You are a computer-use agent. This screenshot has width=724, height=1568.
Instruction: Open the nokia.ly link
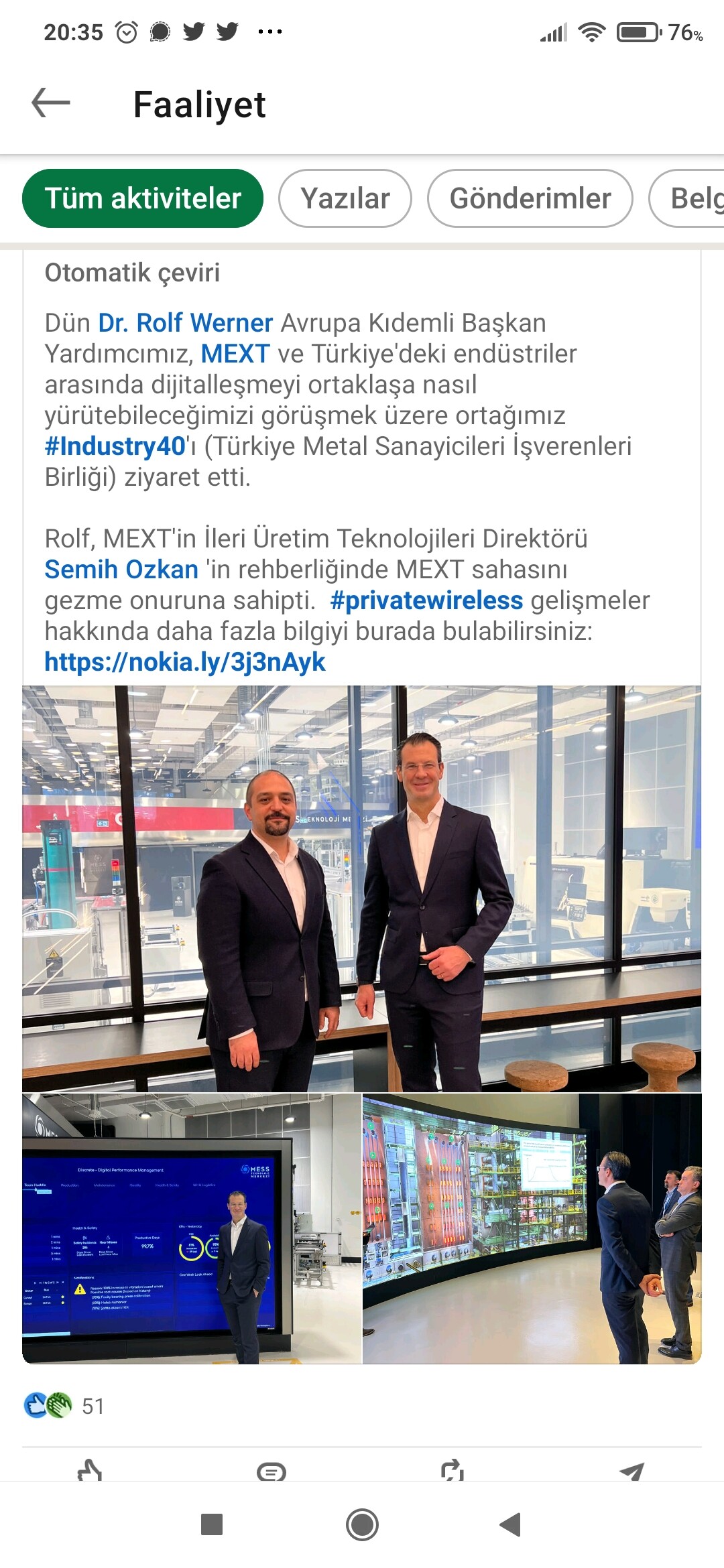tap(185, 662)
